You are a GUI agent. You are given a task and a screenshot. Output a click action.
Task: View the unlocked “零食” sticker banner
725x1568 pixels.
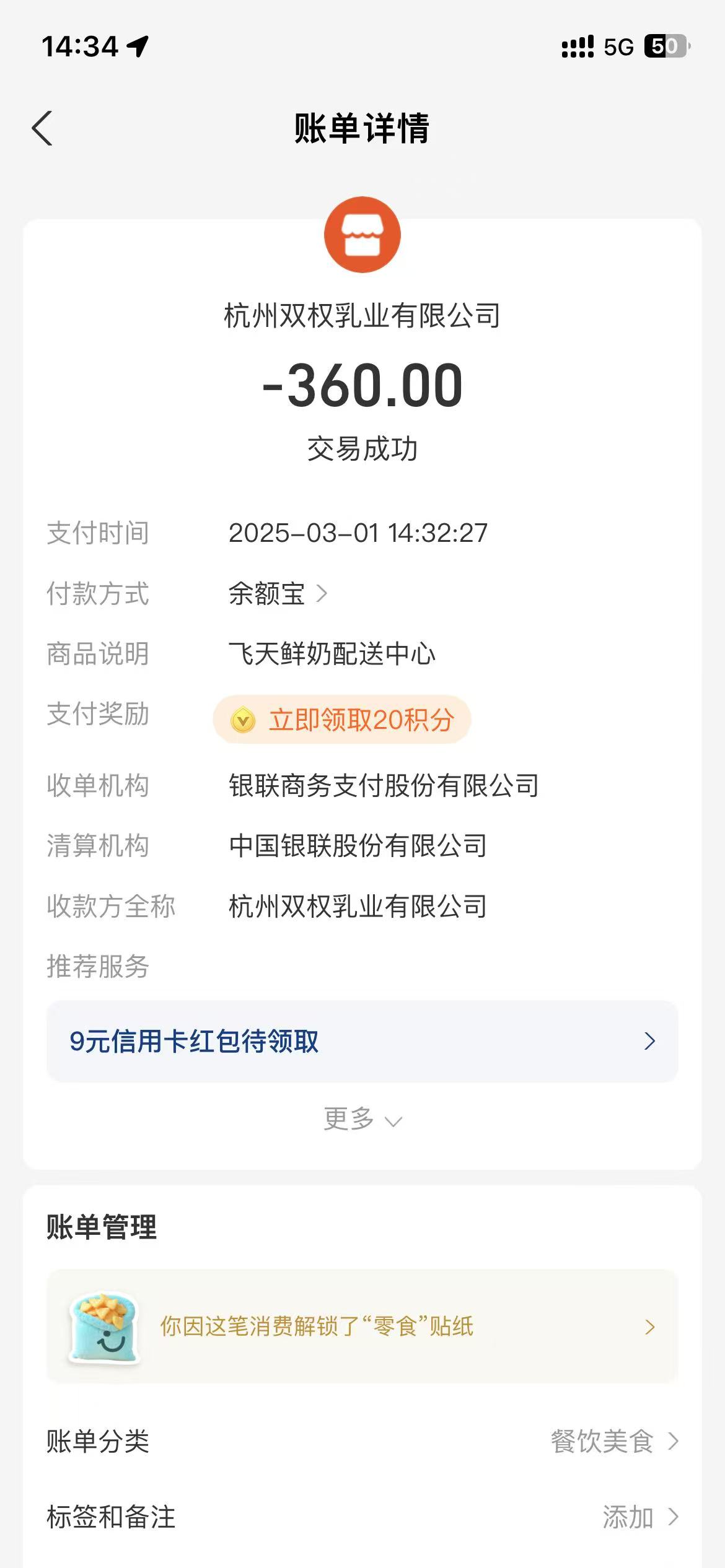(x=362, y=1326)
